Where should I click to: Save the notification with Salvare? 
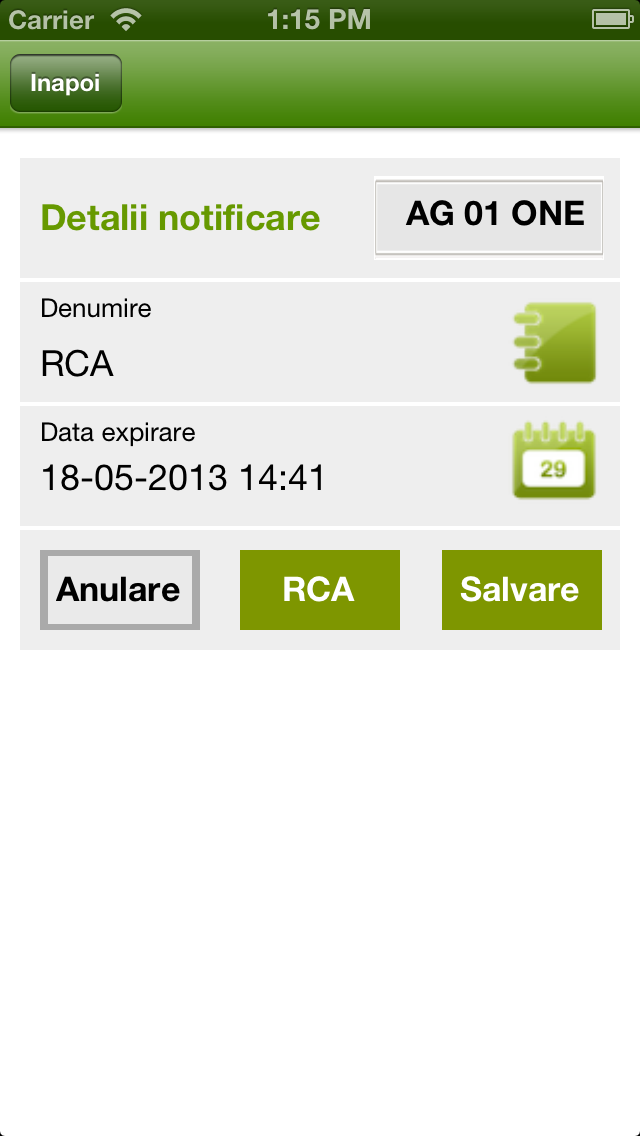point(521,590)
